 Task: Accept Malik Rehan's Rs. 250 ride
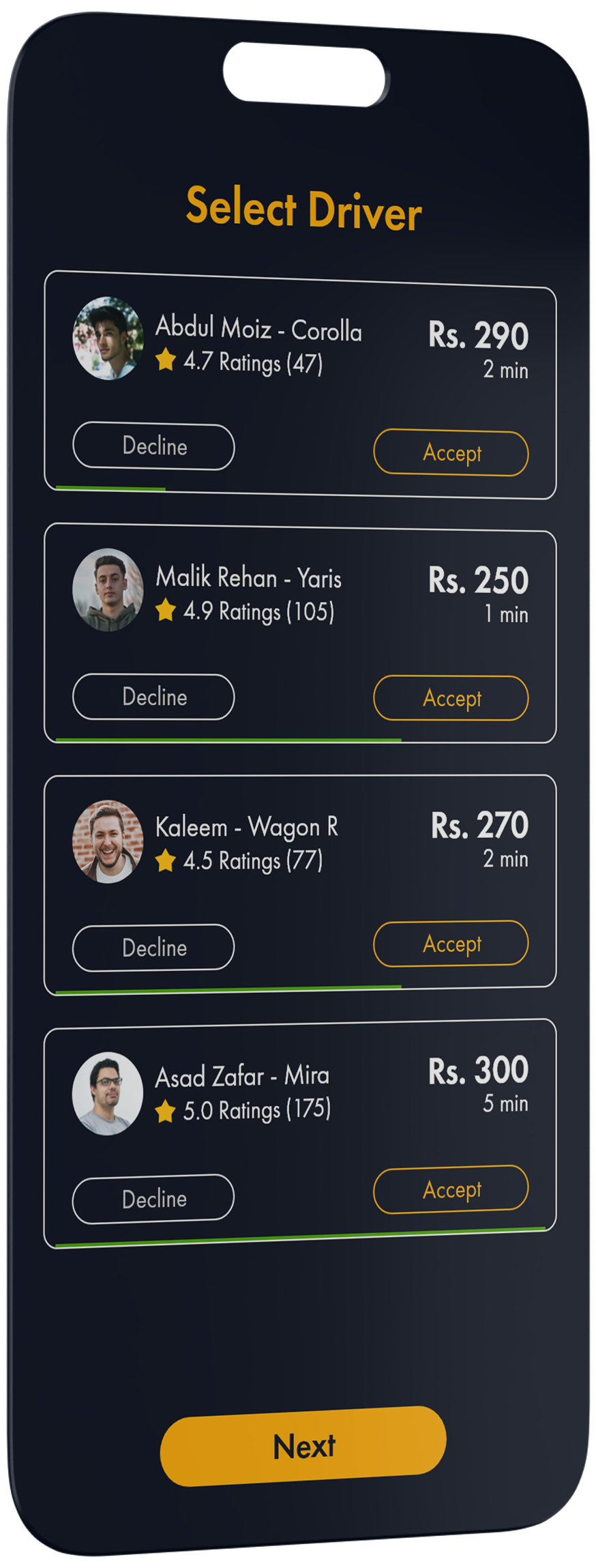(x=451, y=698)
